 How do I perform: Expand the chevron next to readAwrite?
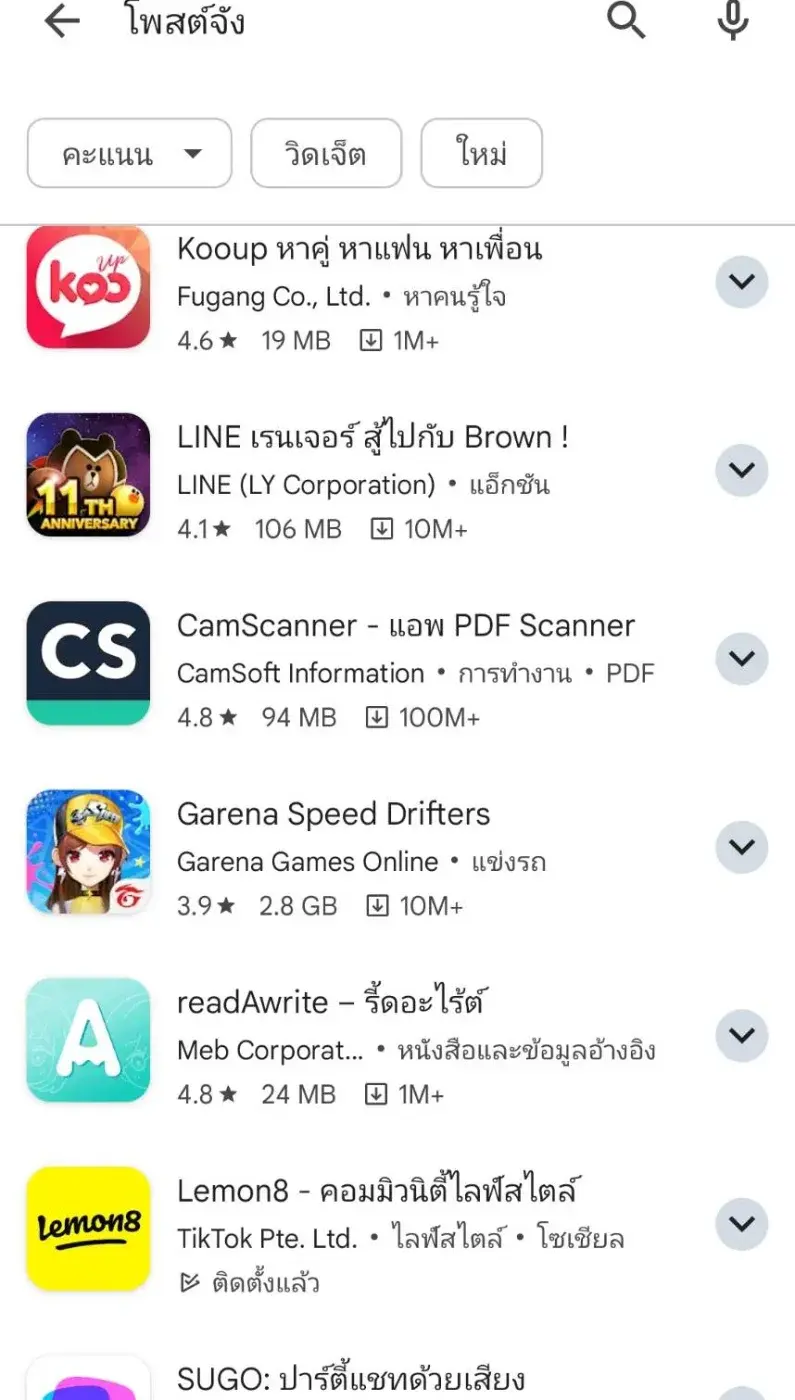[741, 1035]
